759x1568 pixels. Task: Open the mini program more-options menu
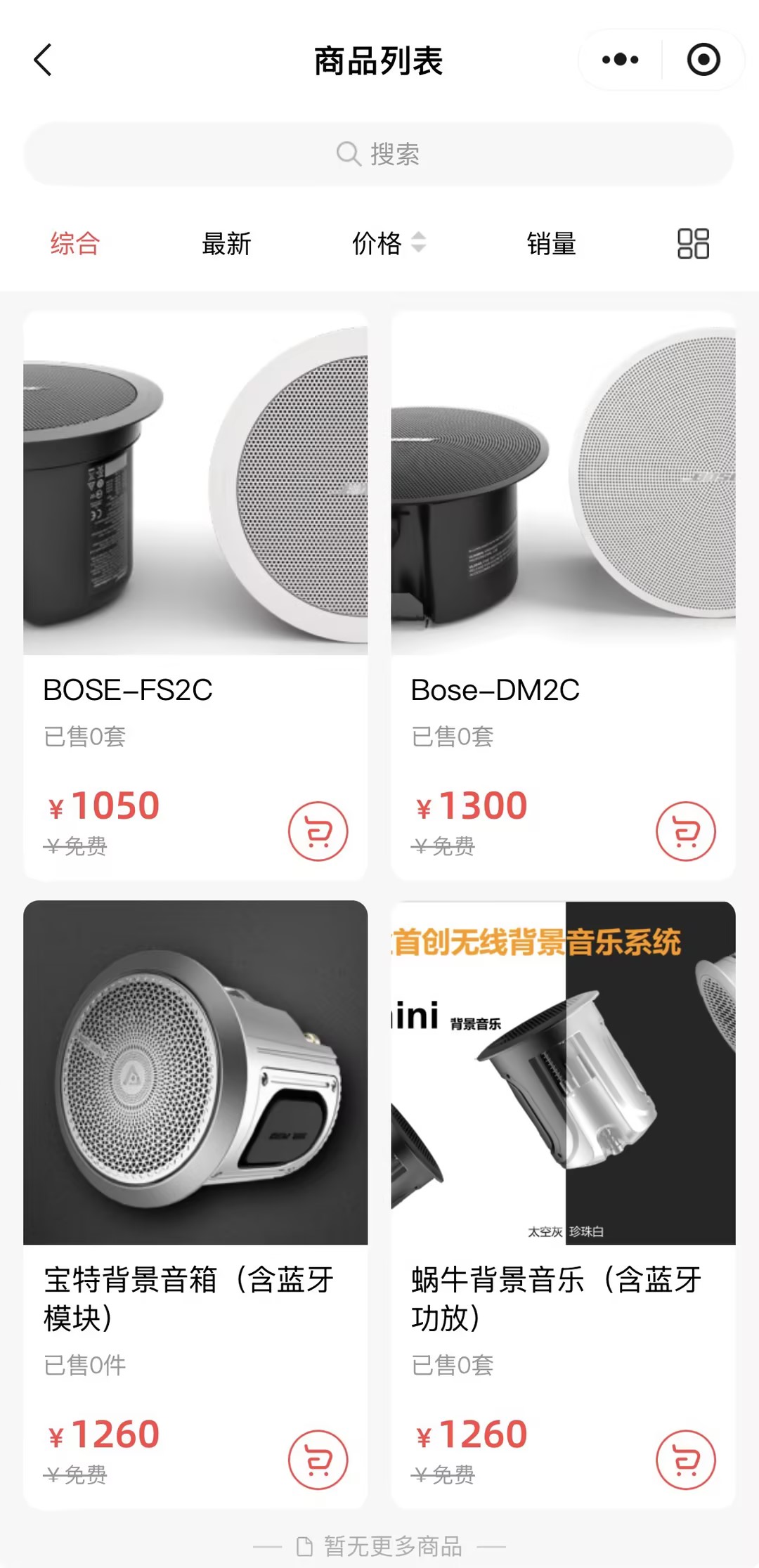click(x=620, y=60)
